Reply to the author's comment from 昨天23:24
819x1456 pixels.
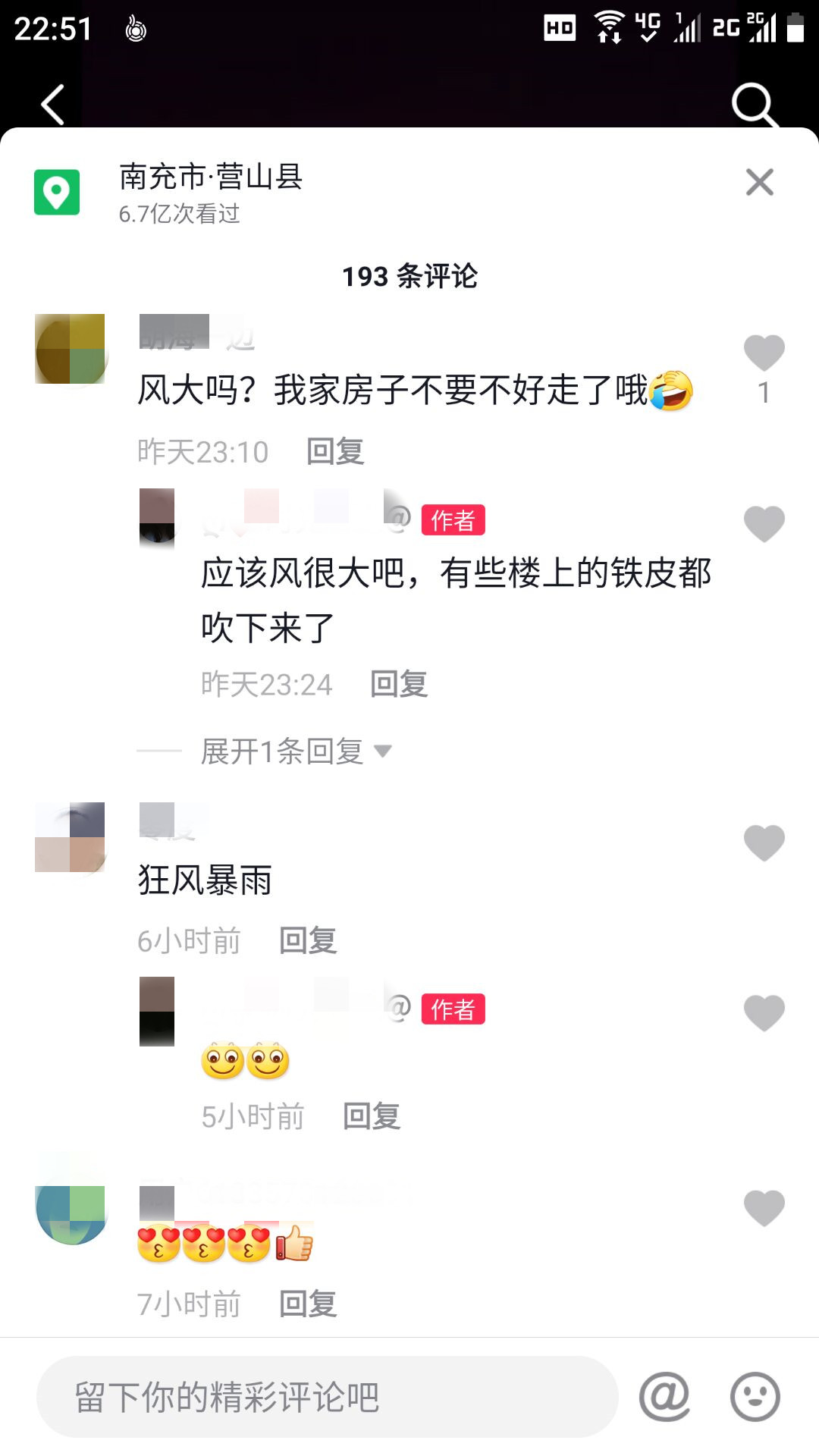click(x=399, y=685)
